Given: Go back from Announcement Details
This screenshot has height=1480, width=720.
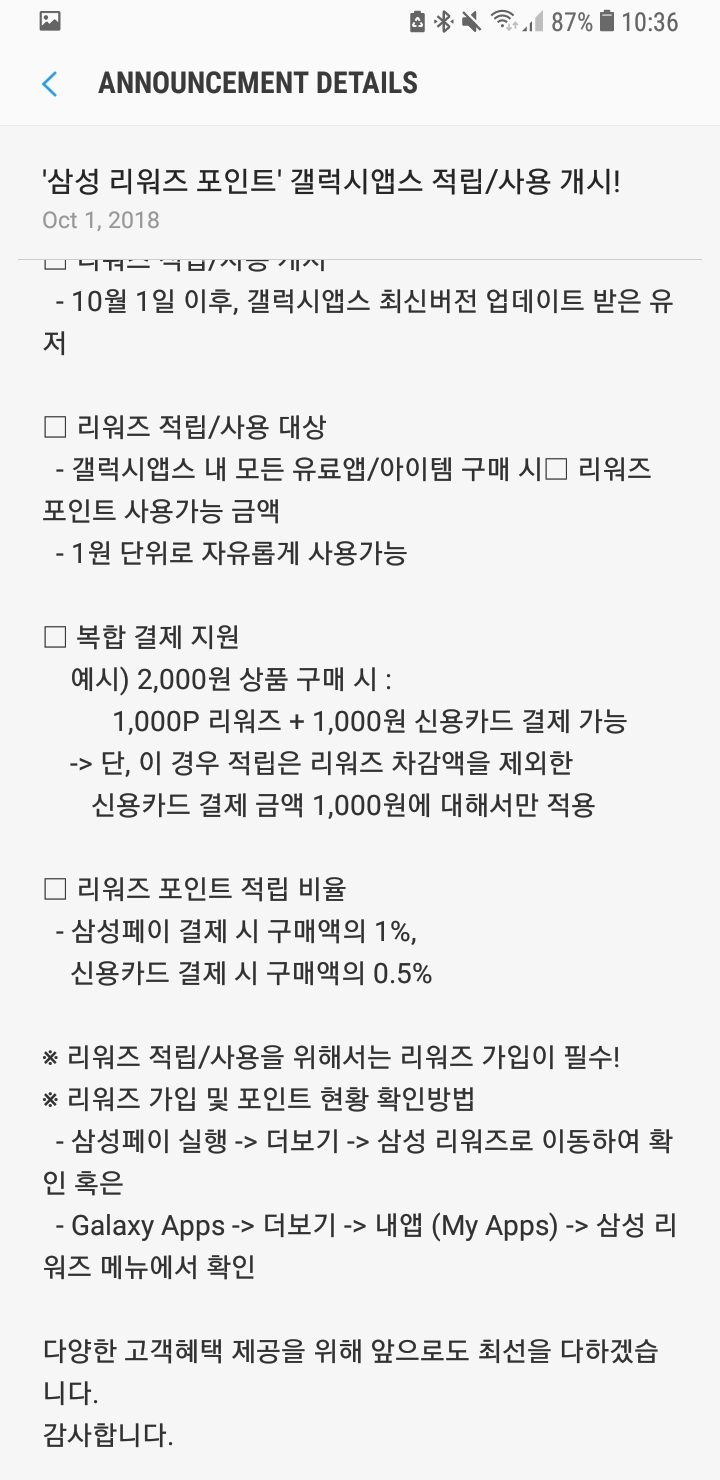Looking at the screenshot, I should 50,84.
